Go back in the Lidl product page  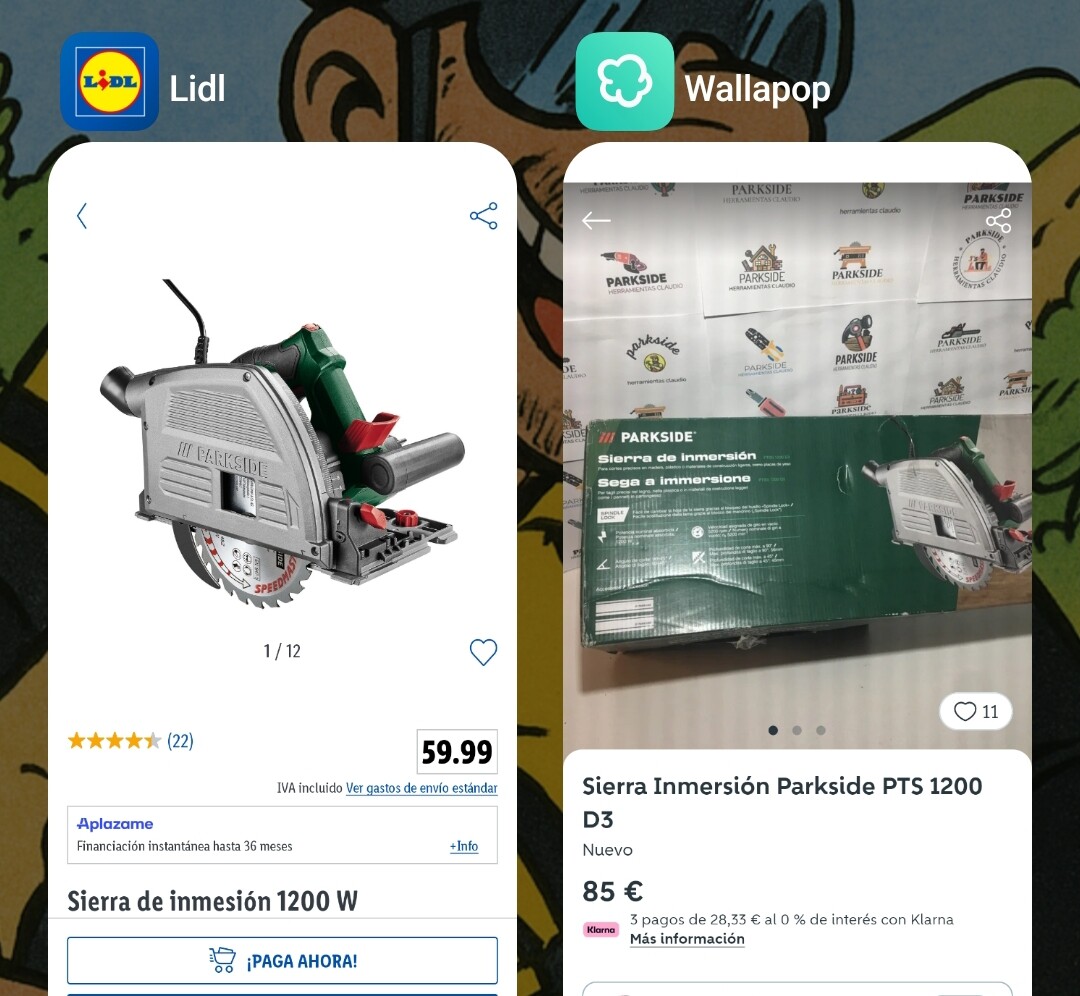(x=82, y=216)
